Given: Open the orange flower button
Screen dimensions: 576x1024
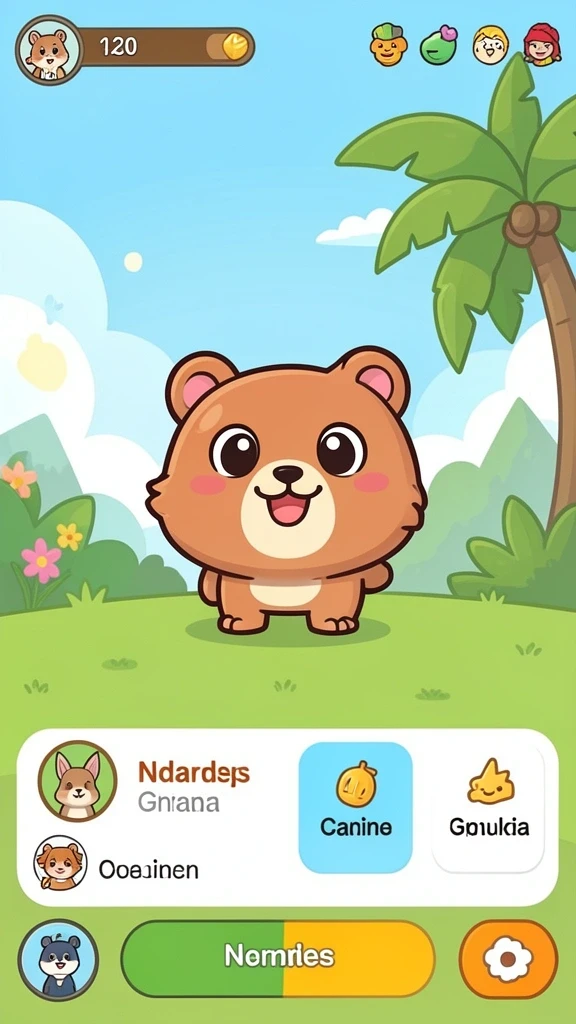Looking at the screenshot, I should tap(508, 959).
